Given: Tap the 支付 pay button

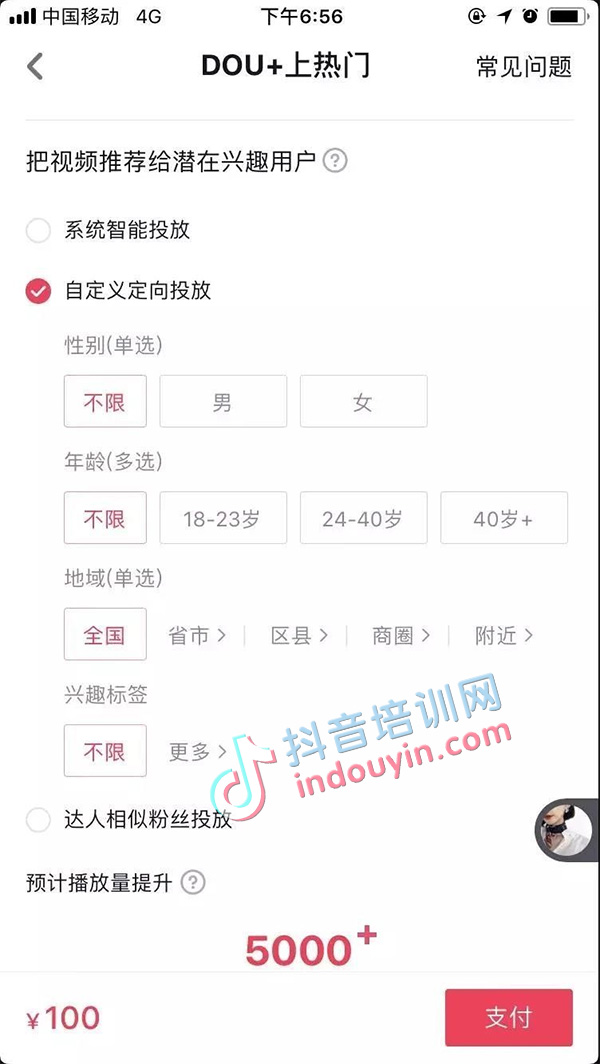Looking at the screenshot, I should click(508, 1018).
